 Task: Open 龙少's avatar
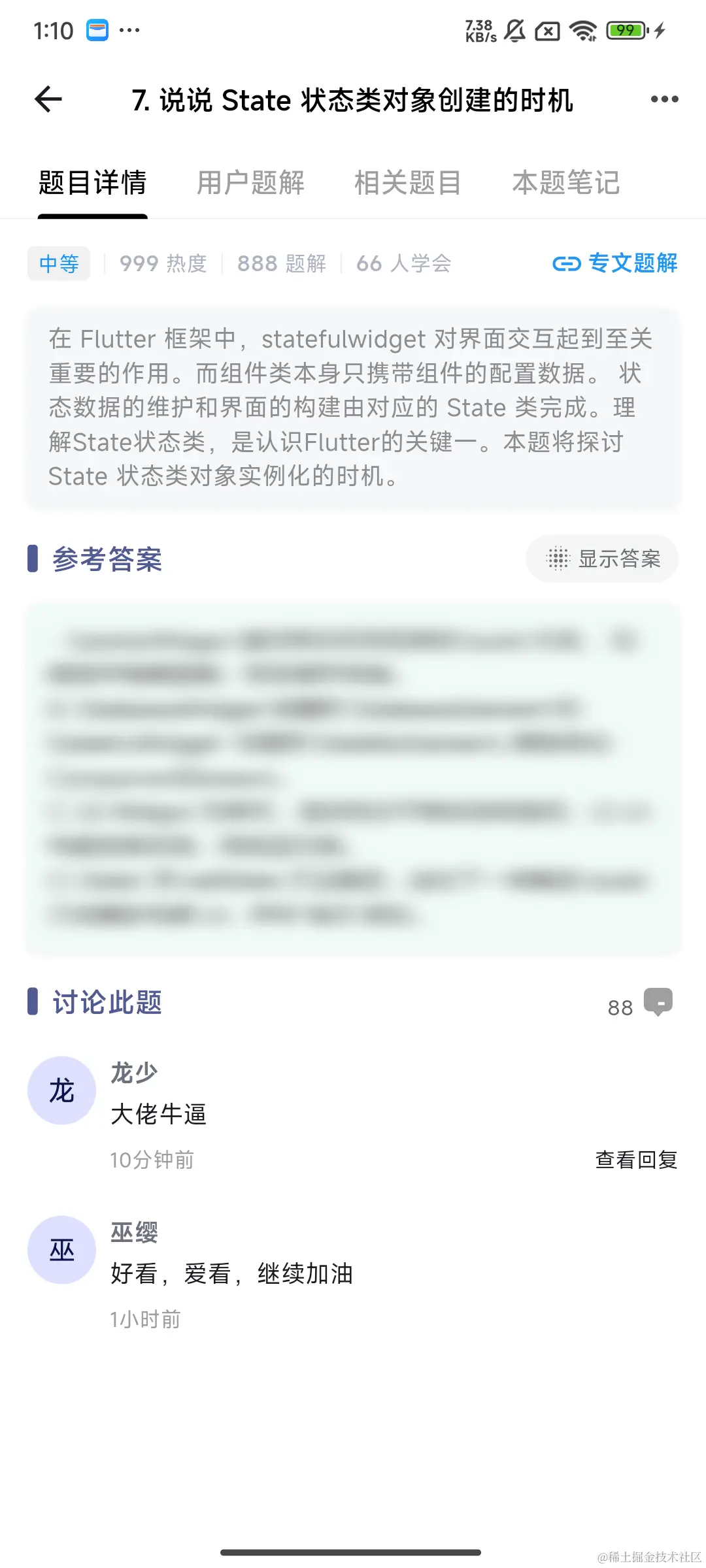[61, 1090]
